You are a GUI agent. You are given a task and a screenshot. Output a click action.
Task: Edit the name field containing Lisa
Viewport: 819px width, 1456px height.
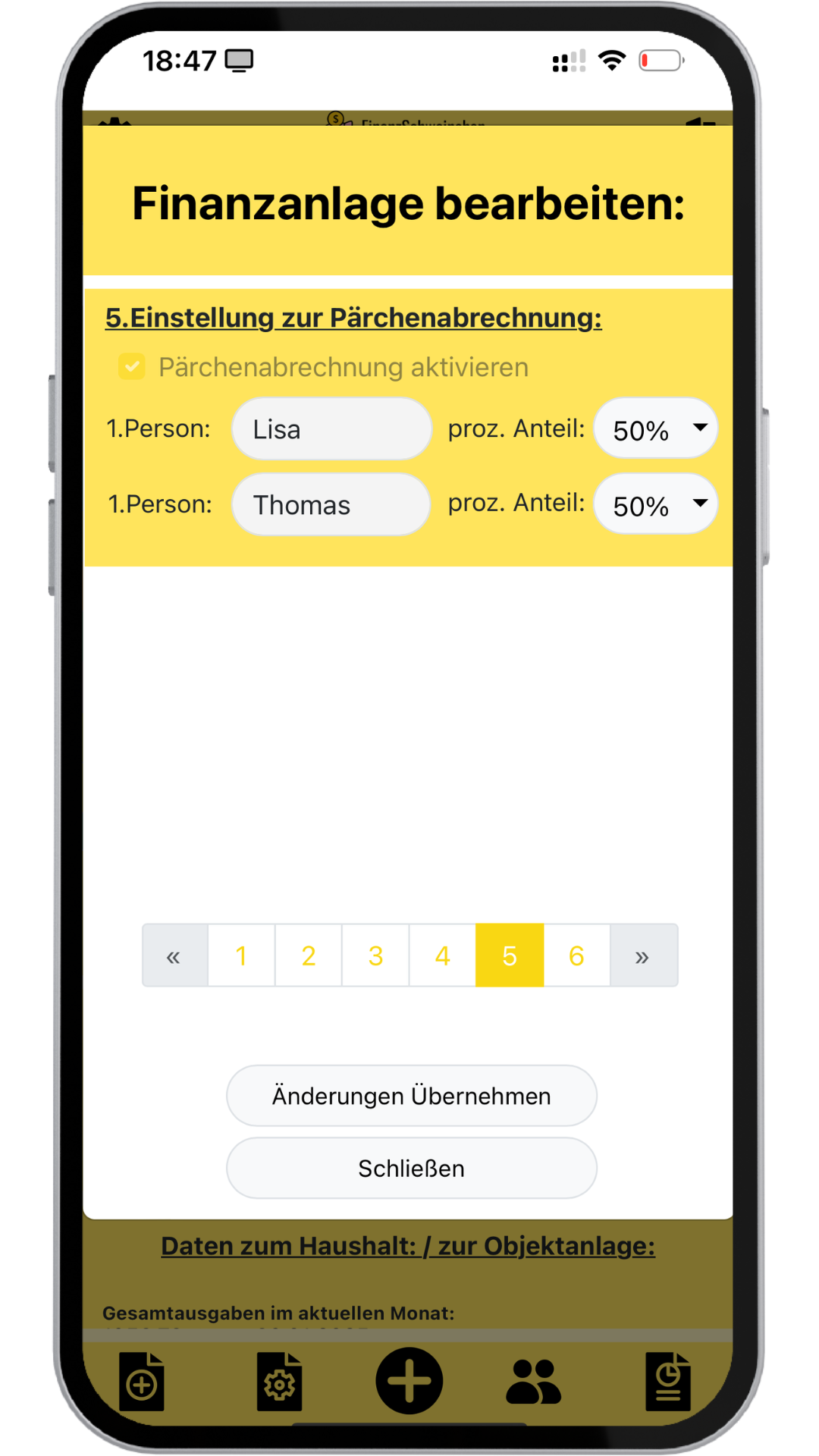331,429
